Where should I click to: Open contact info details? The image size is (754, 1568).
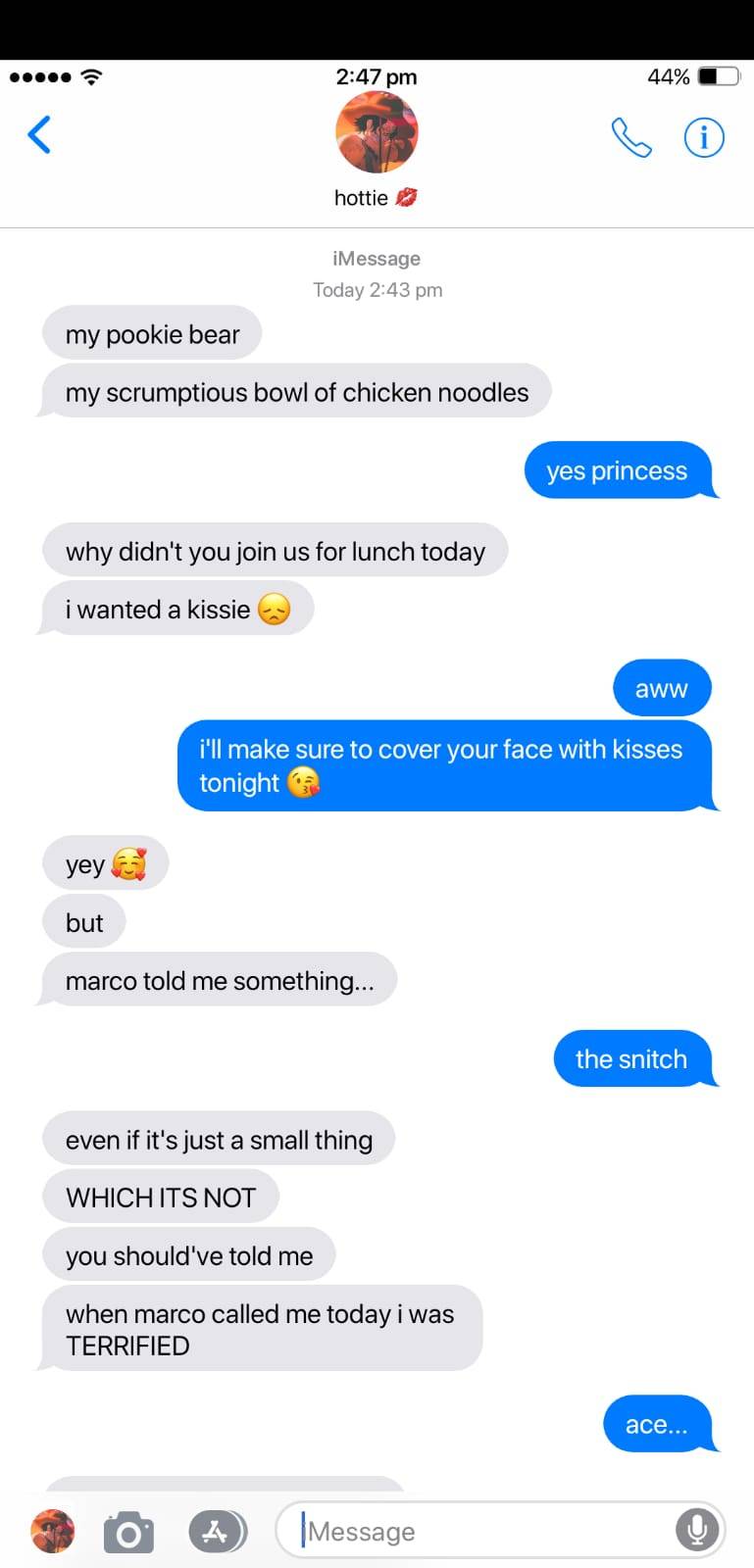(x=704, y=137)
